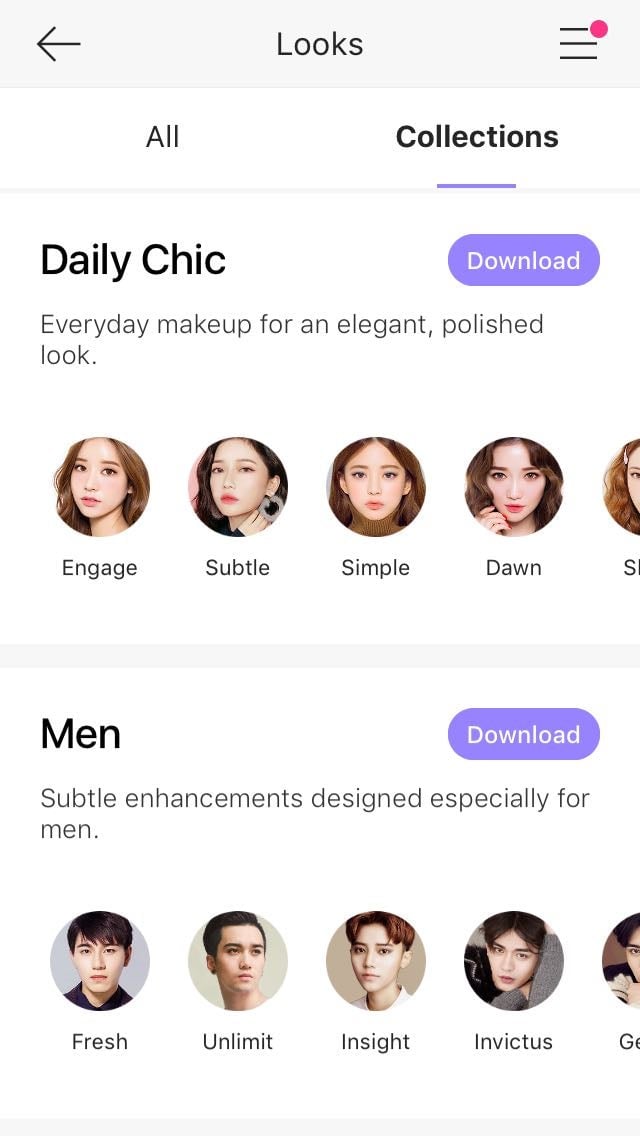Select the Collections tab
Viewport: 640px width, 1136px height.
pos(477,137)
